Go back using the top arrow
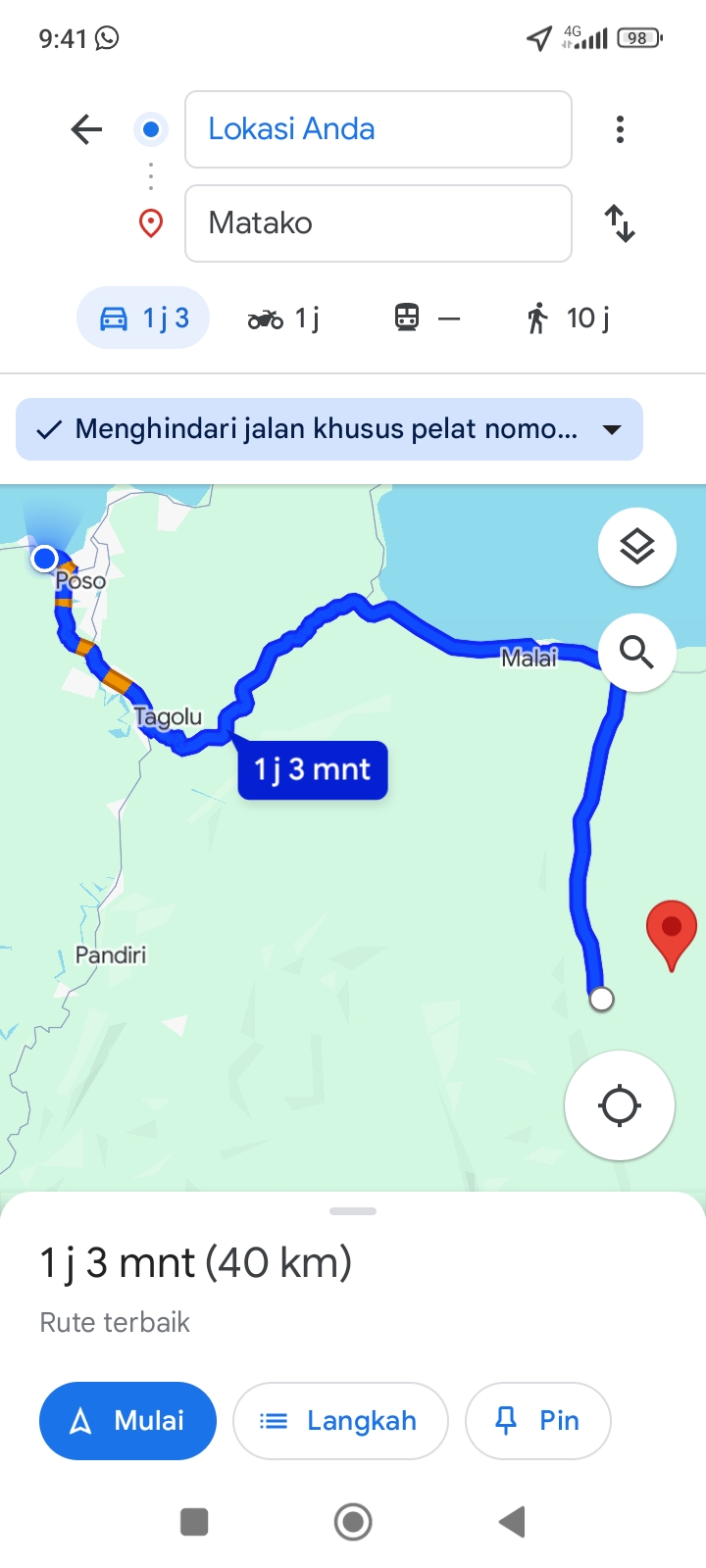The height and width of the screenshot is (1568, 706). 86,129
